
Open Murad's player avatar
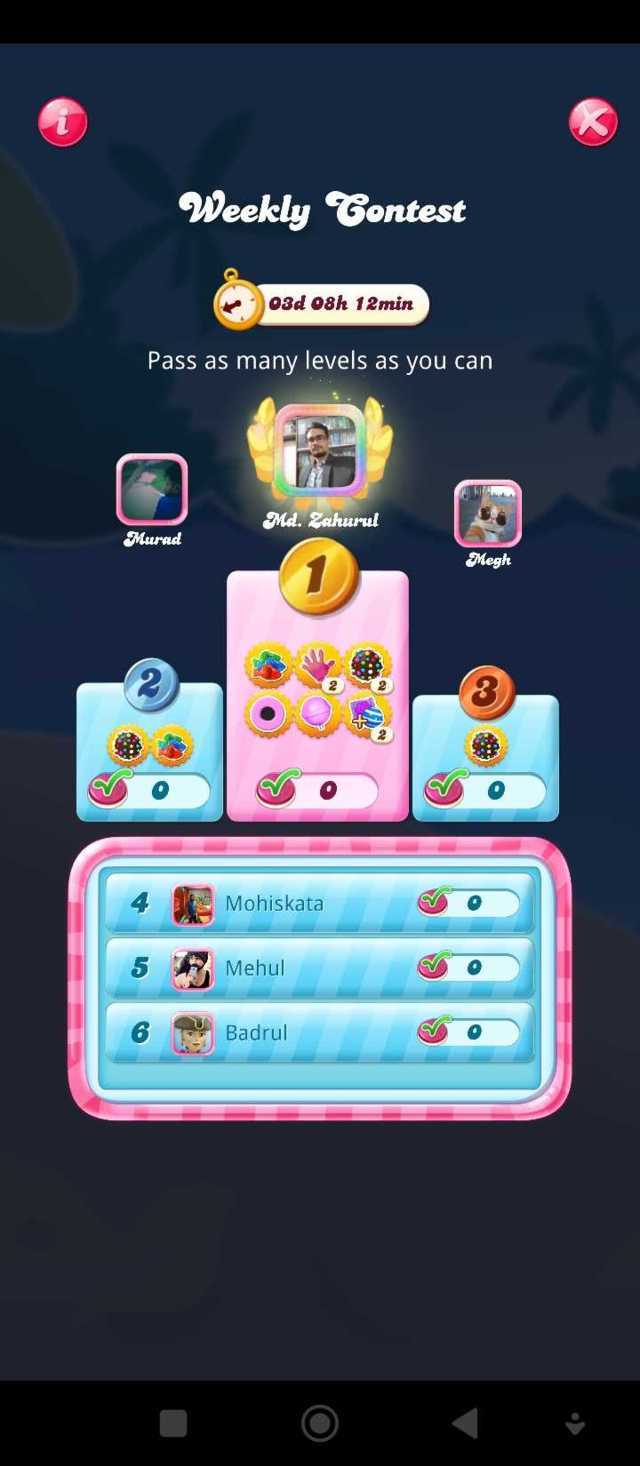pyautogui.click(x=152, y=489)
